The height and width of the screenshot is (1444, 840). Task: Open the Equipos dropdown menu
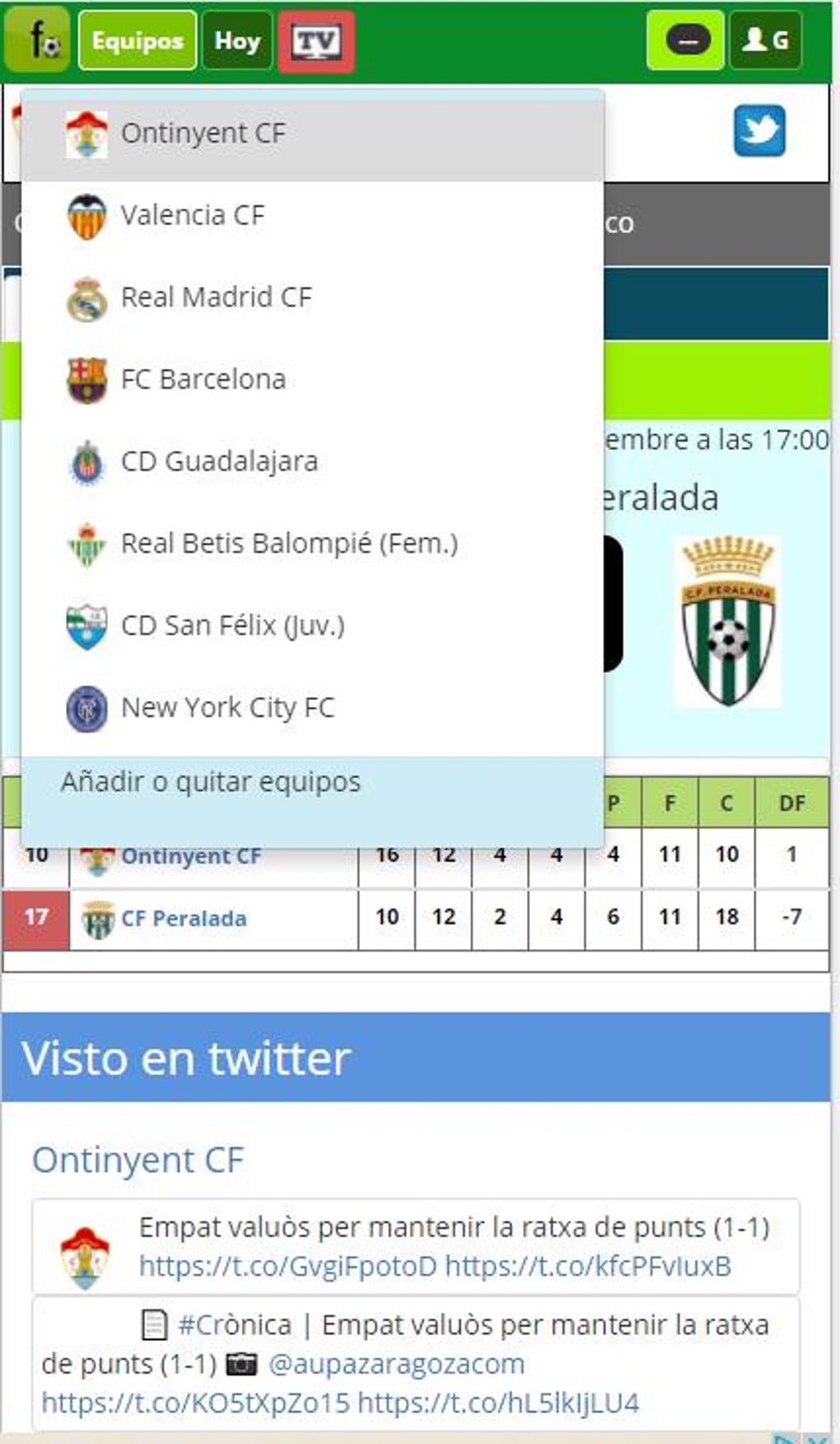tap(136, 39)
